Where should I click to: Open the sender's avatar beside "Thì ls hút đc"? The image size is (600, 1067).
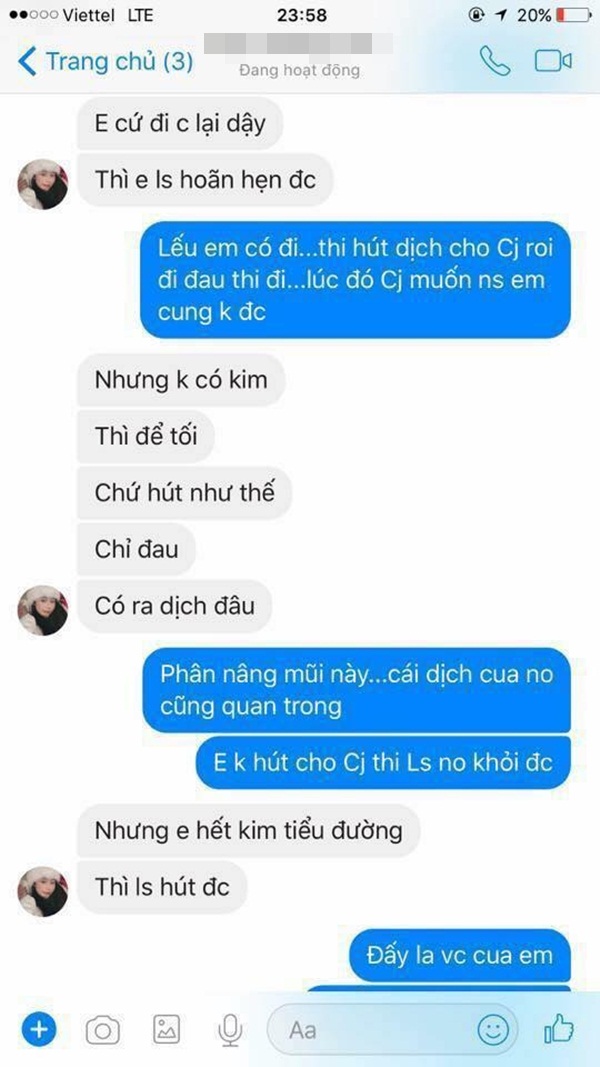tap(43, 891)
